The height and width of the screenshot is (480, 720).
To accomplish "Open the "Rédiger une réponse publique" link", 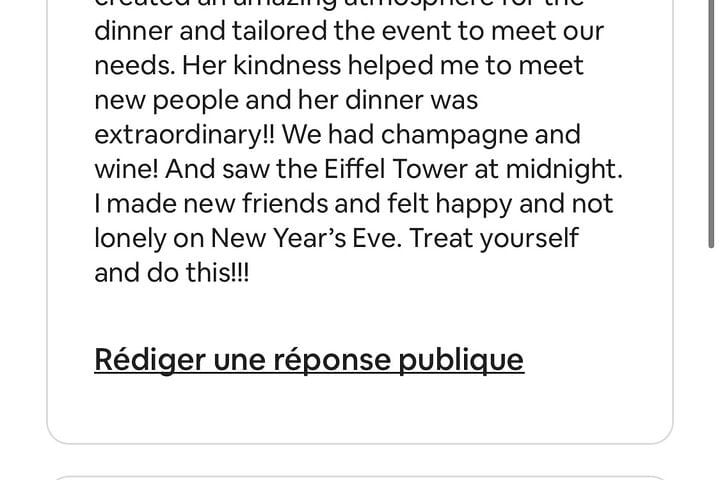I will point(309,359).
